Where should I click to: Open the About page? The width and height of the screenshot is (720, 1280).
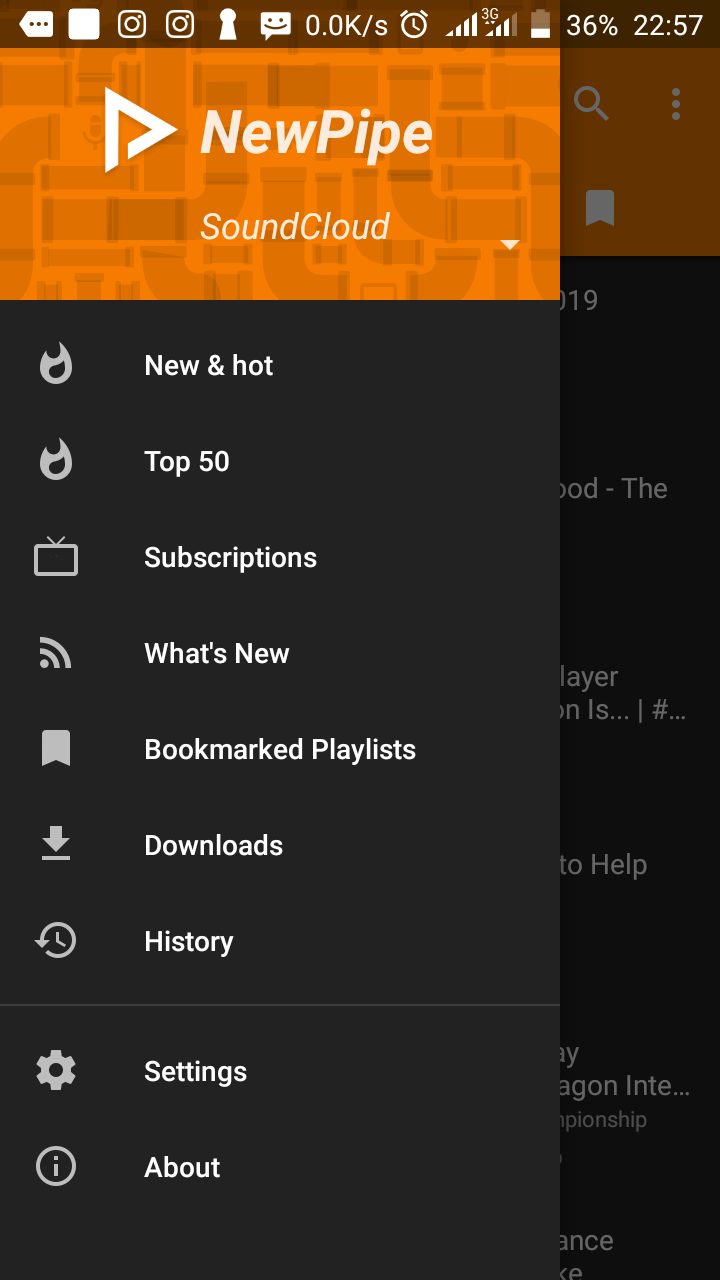[182, 1168]
